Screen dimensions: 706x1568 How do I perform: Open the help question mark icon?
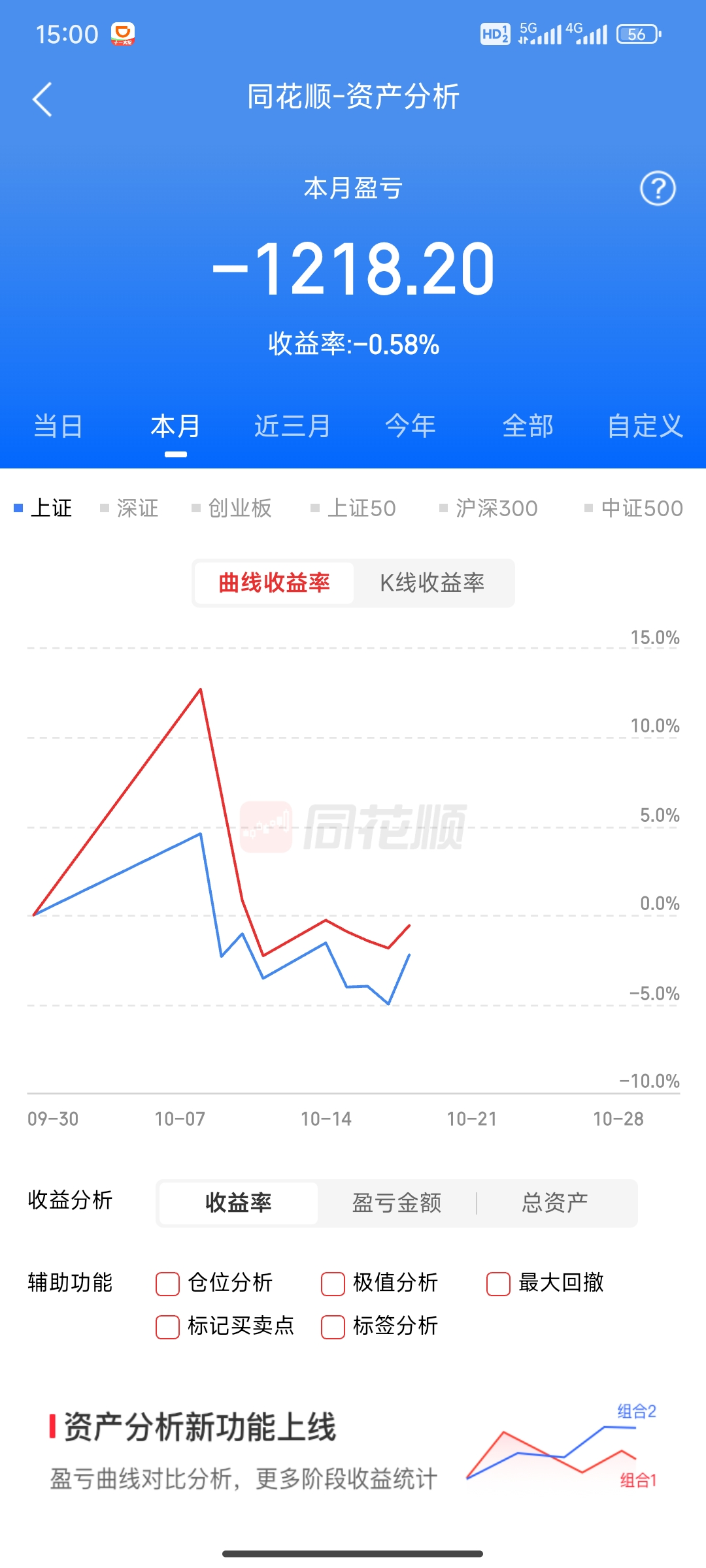tap(657, 189)
